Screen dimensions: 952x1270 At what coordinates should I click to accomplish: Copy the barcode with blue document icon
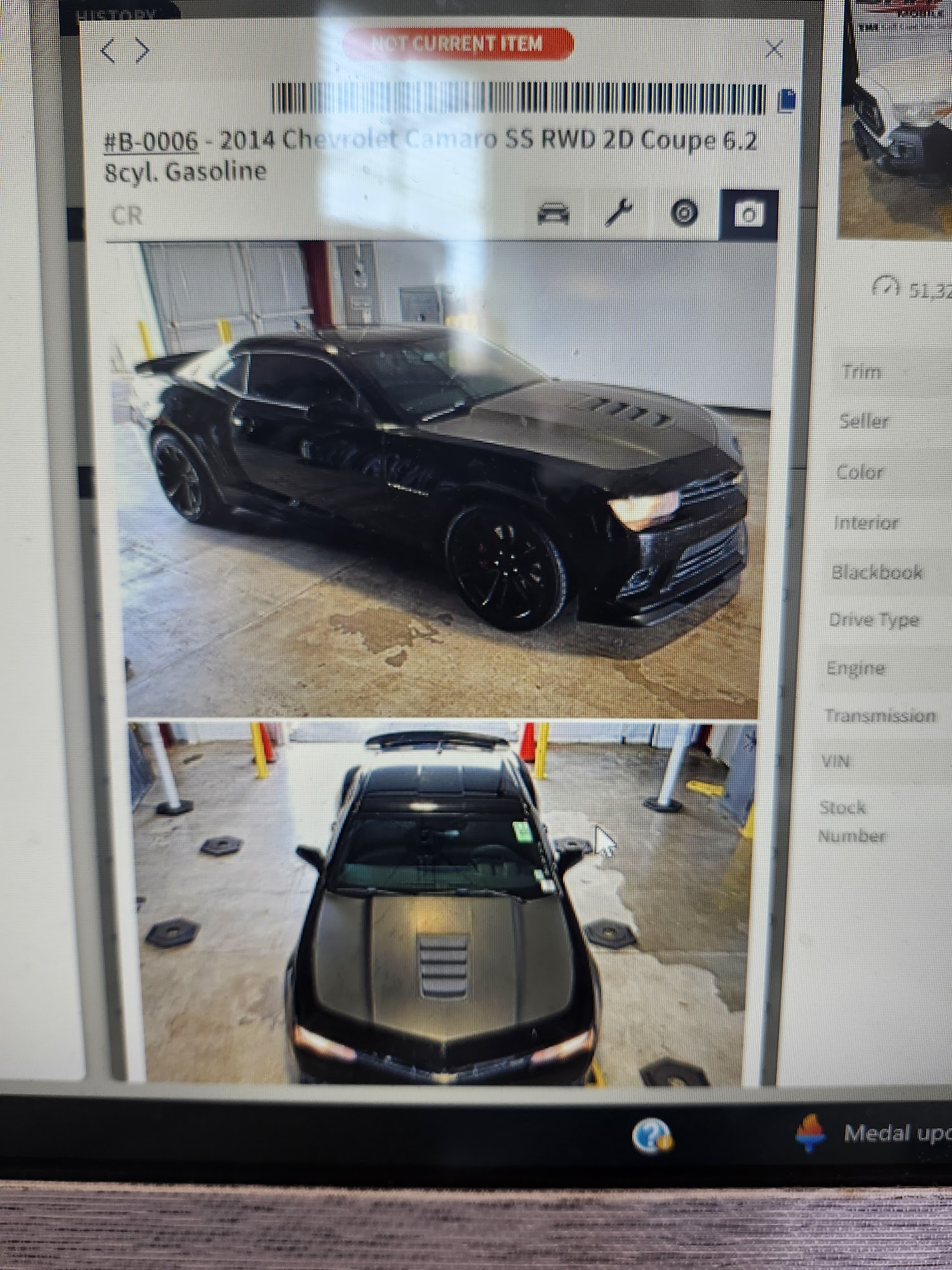(x=786, y=100)
